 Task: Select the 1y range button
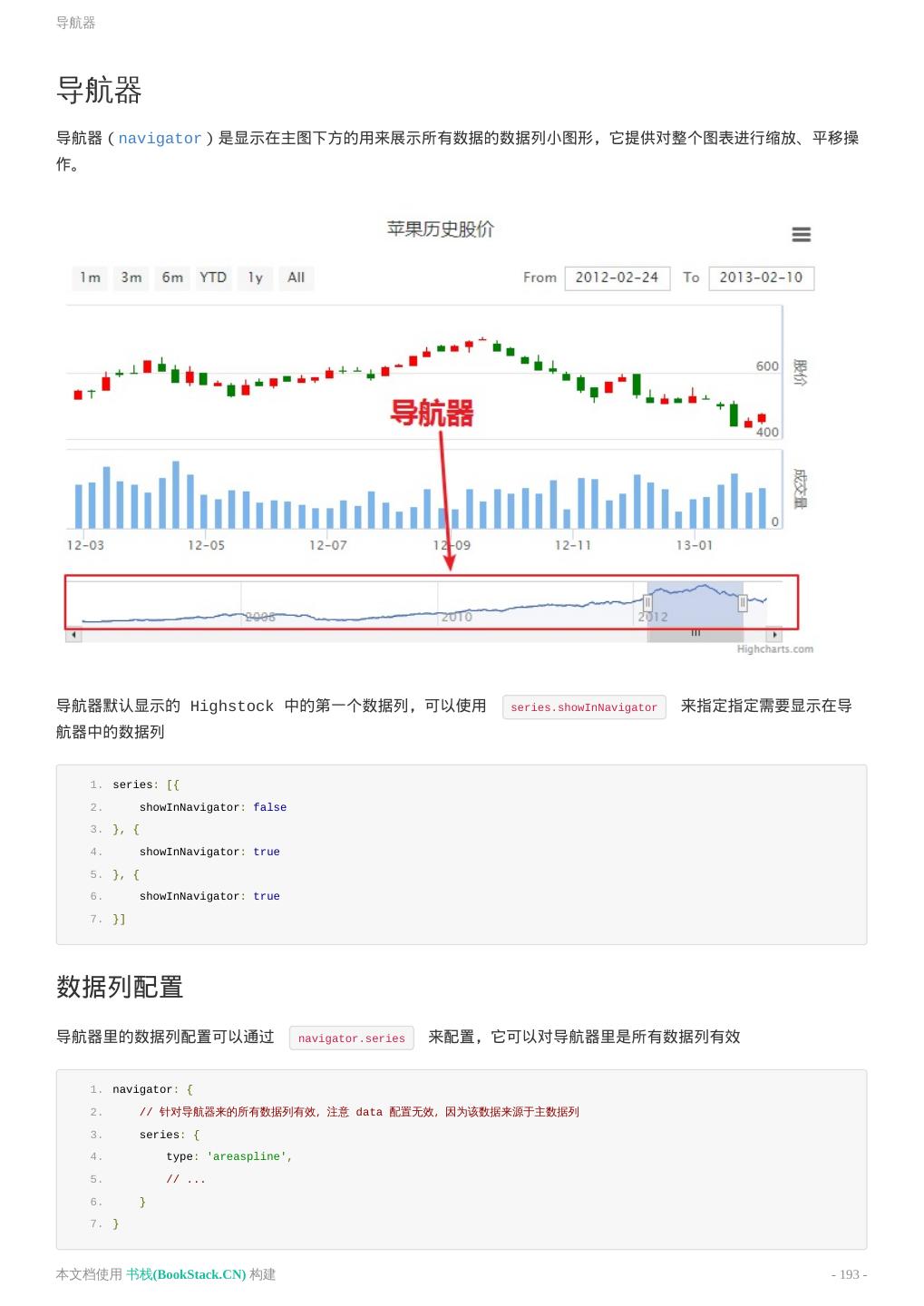pyautogui.click(x=254, y=278)
